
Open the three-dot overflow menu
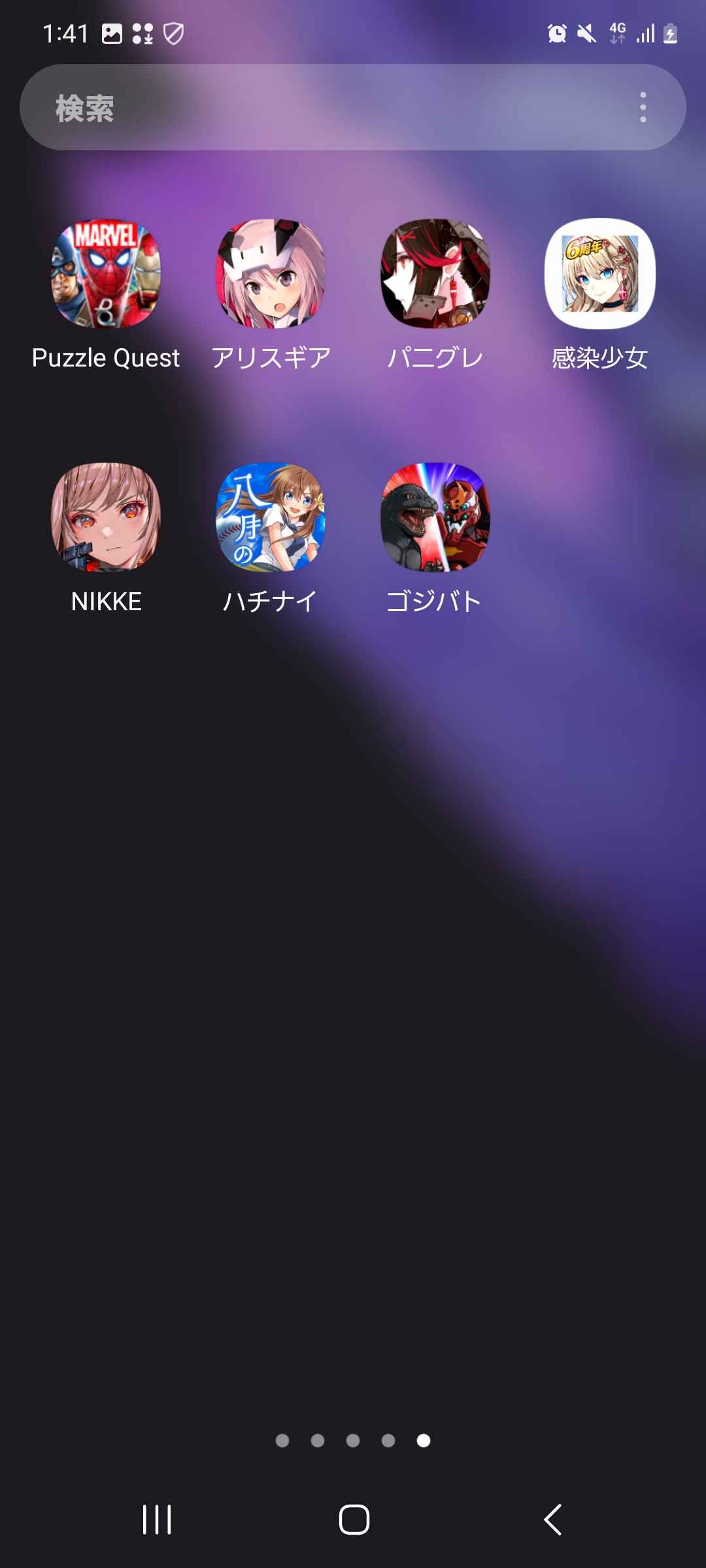tap(643, 108)
